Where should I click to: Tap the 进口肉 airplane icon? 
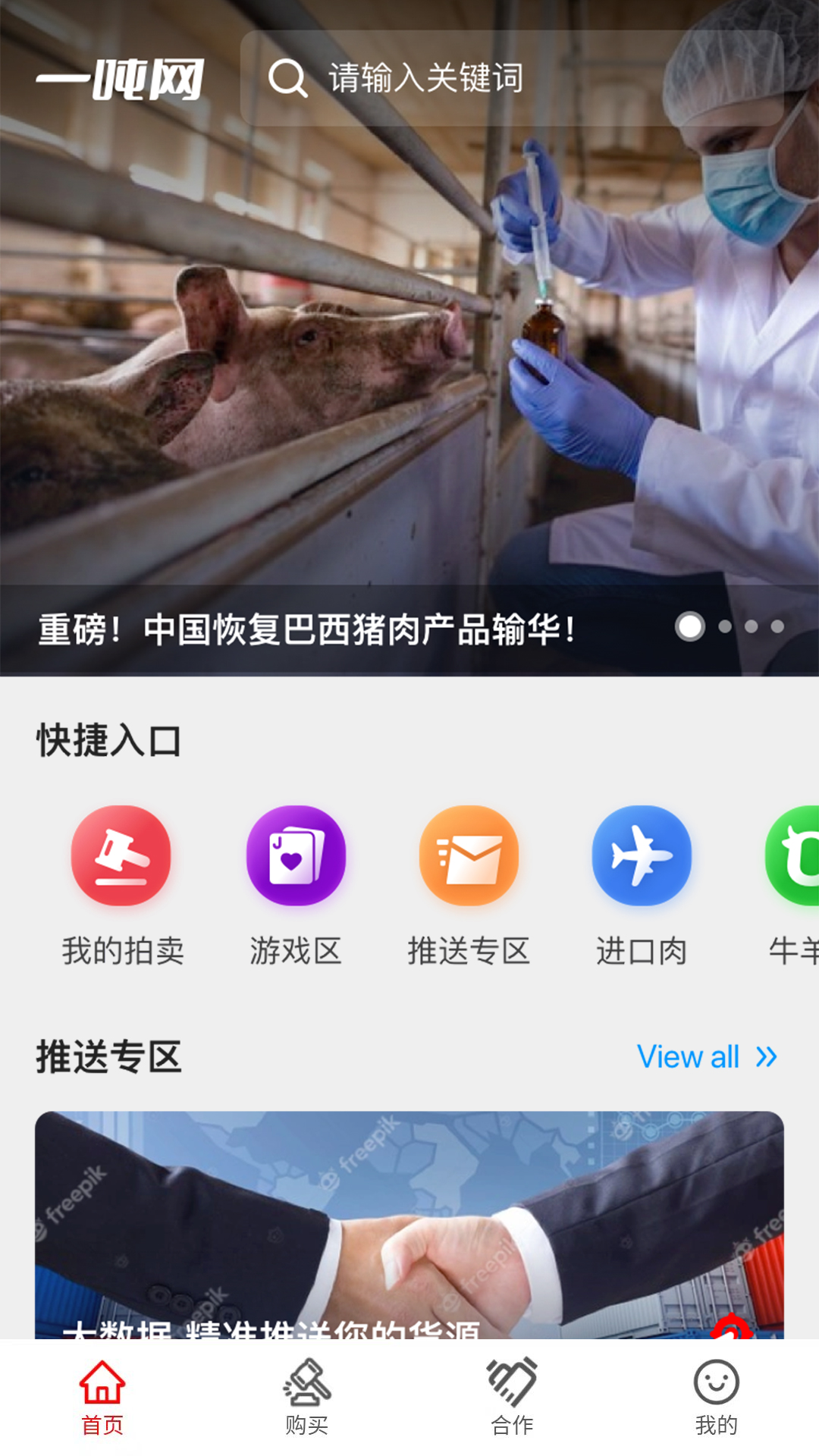pyautogui.click(x=641, y=855)
